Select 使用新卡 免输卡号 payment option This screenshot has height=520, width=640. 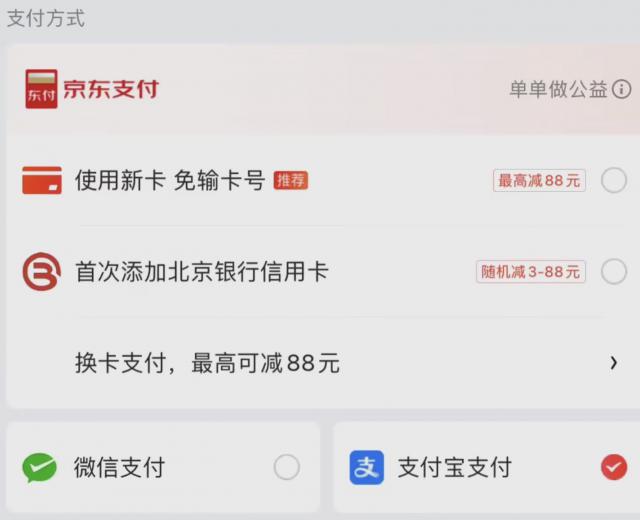click(x=613, y=181)
